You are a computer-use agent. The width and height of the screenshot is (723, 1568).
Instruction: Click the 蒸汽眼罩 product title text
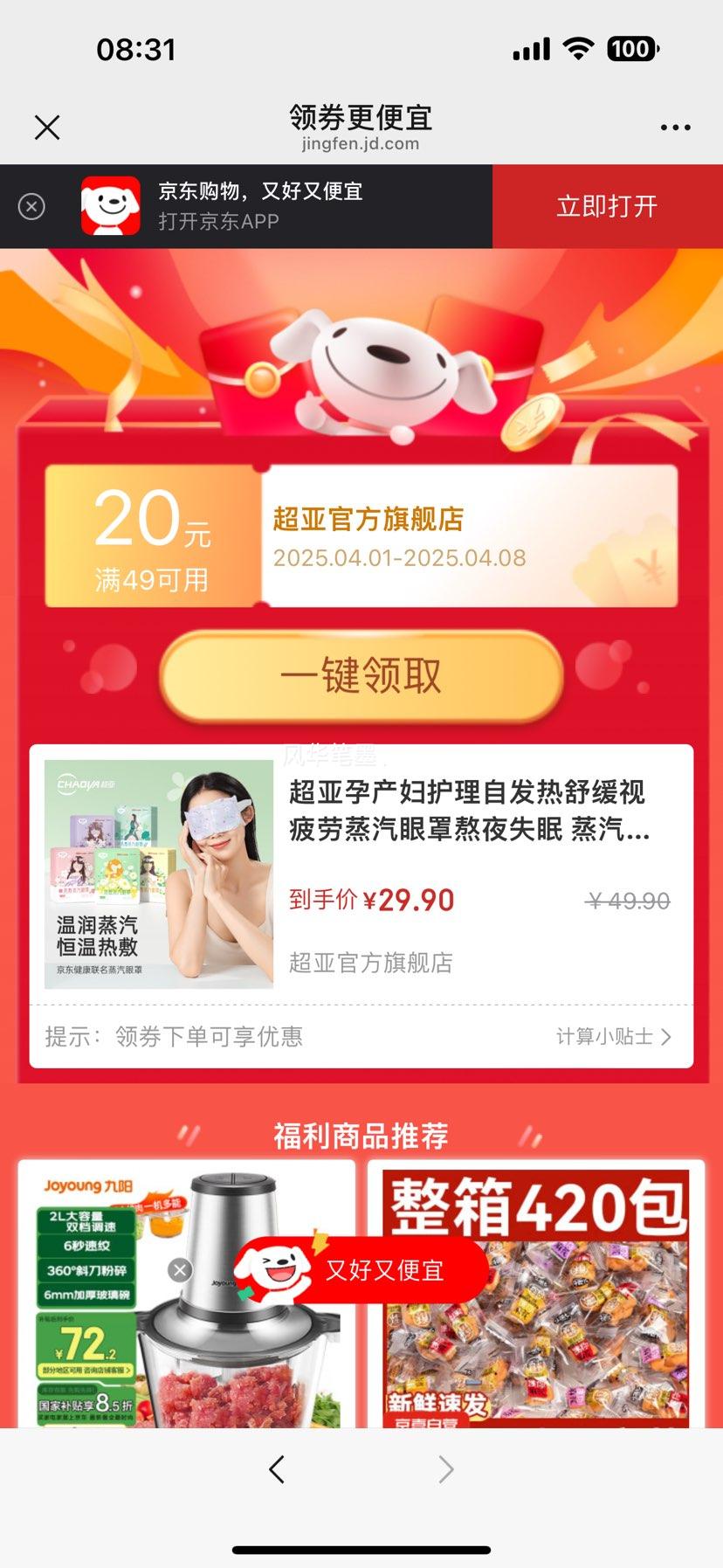(x=467, y=812)
